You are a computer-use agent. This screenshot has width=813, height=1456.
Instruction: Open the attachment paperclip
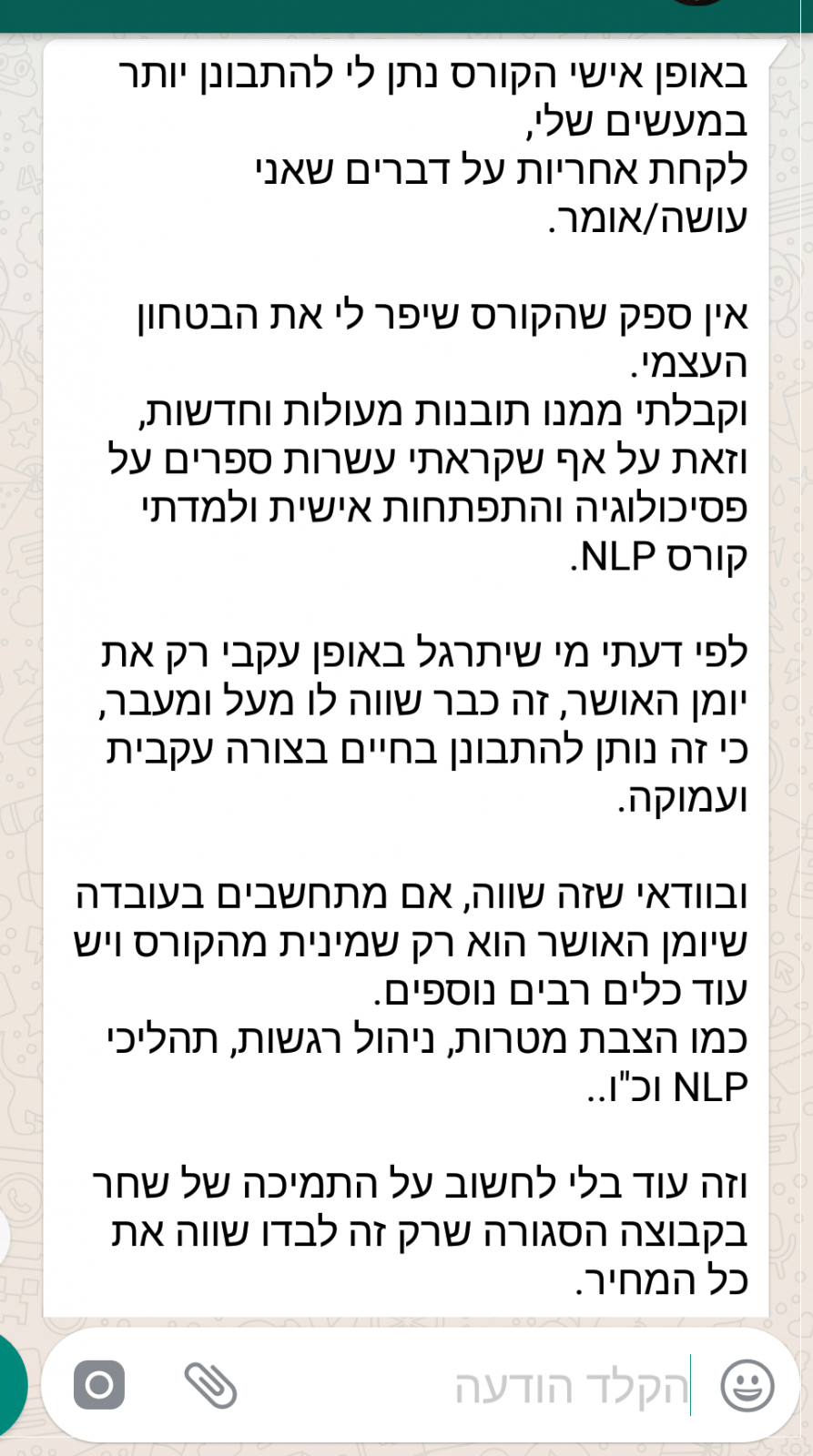tap(210, 1386)
